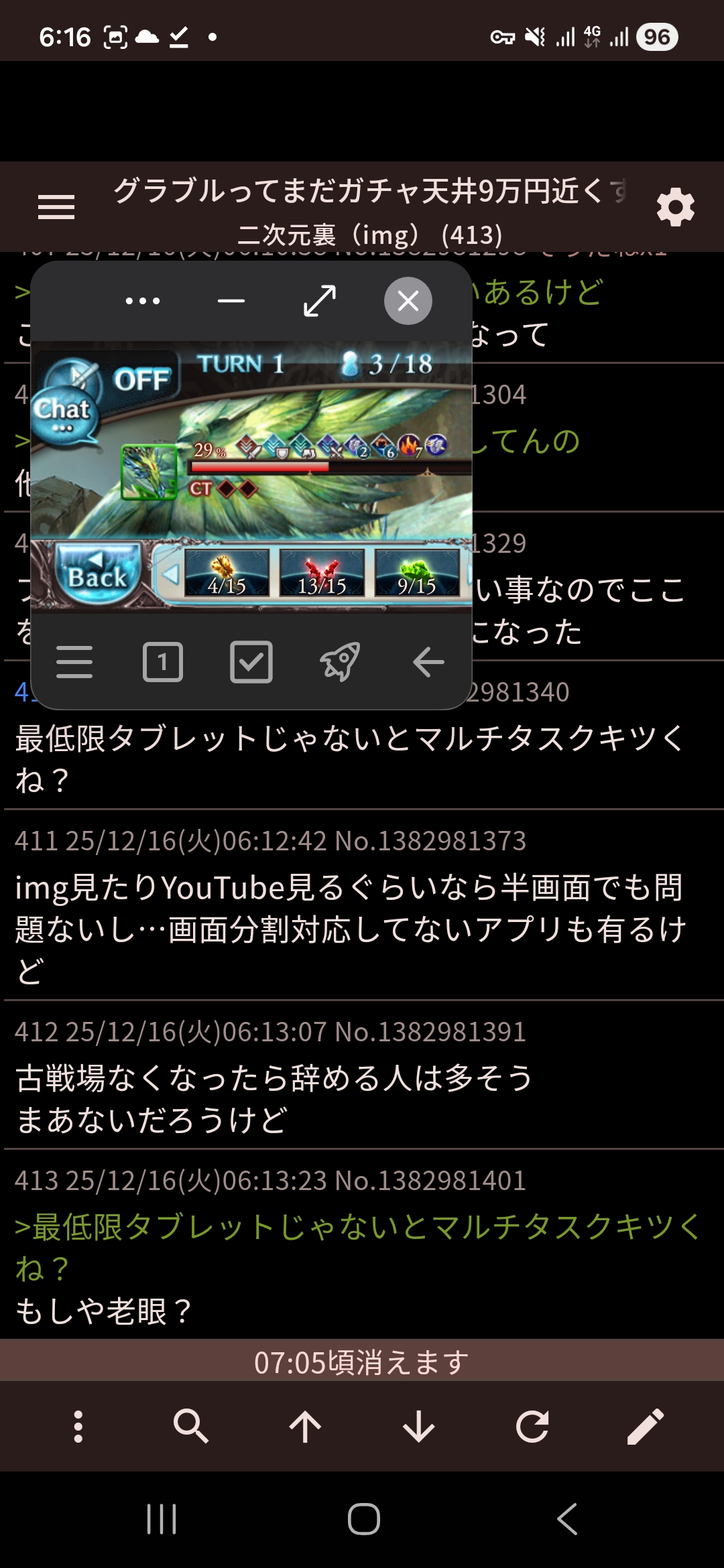Maximize the pop-up window to fullscreen
The width and height of the screenshot is (724, 1568).
pos(319,301)
